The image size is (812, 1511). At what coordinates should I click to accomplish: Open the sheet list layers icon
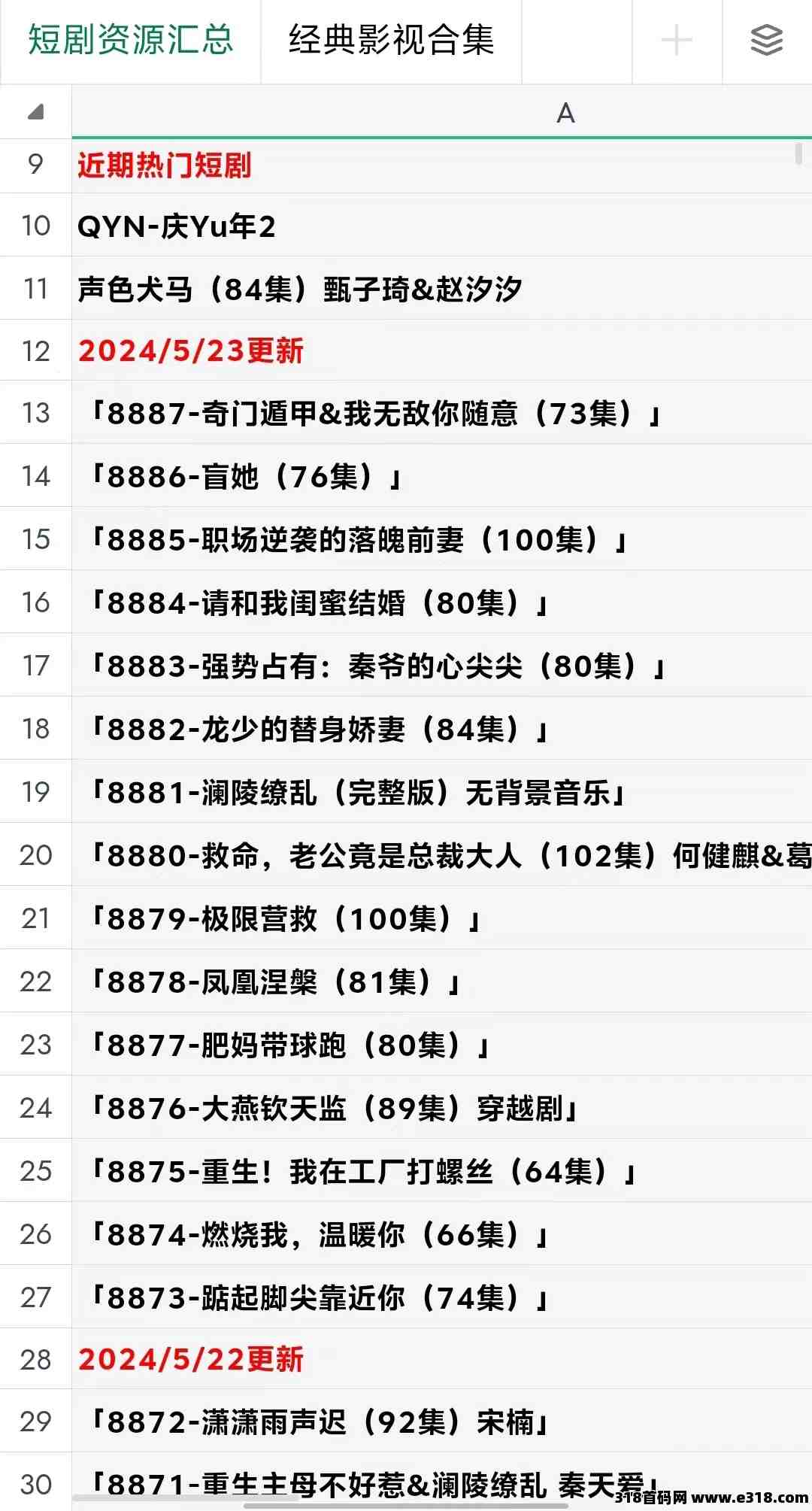(766, 41)
